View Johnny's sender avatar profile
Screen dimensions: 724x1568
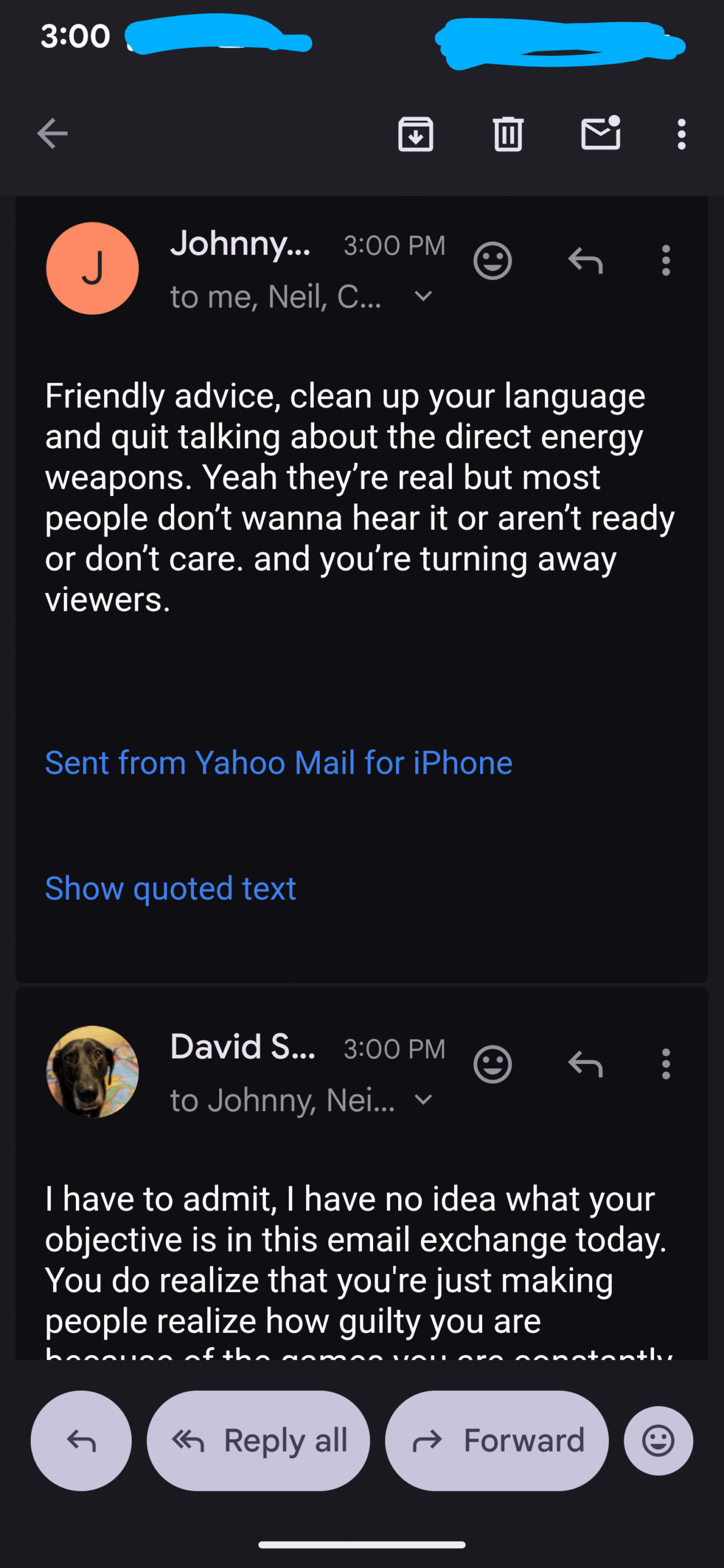click(92, 268)
